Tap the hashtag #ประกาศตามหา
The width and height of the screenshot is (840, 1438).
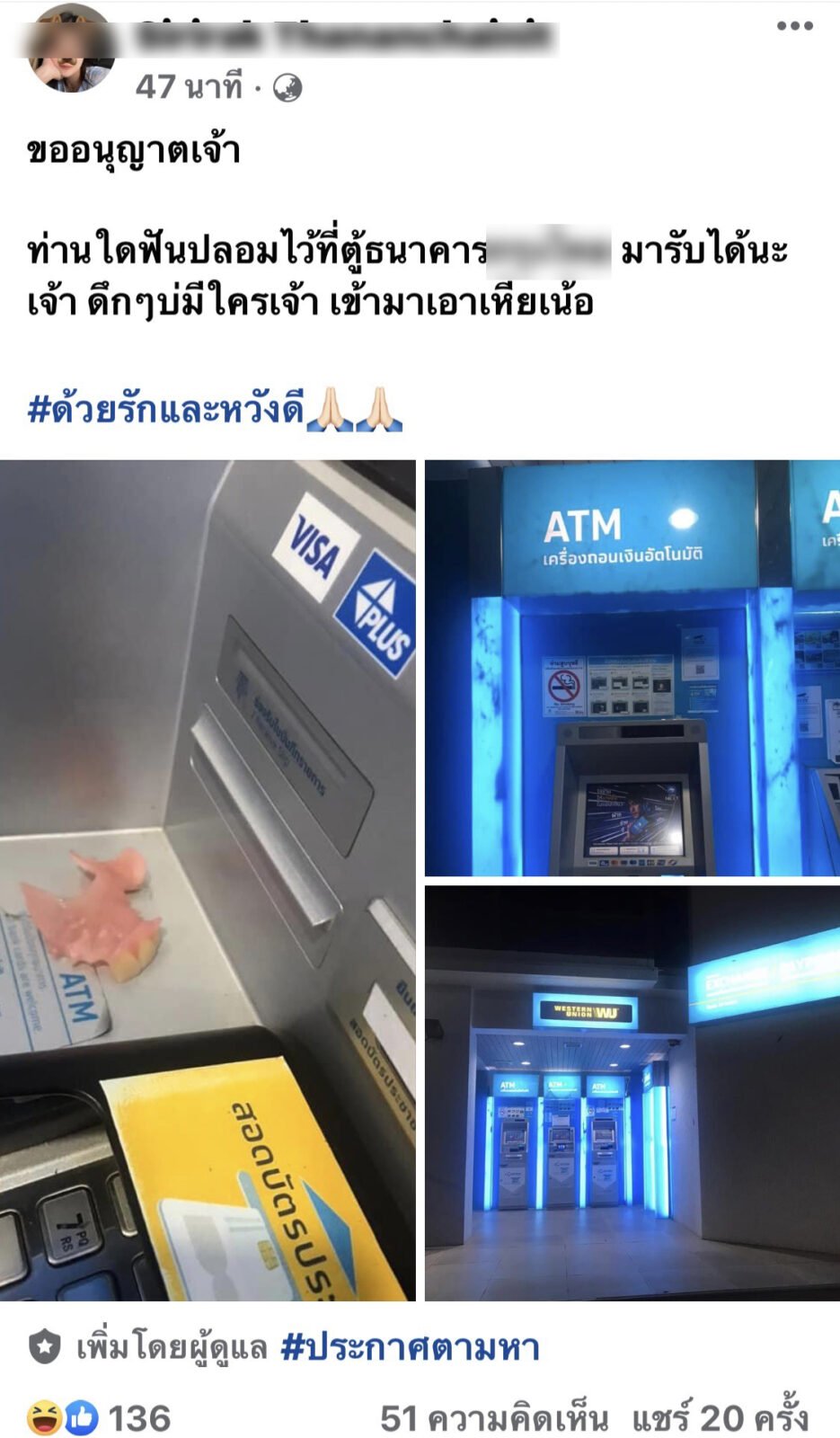(x=410, y=1346)
